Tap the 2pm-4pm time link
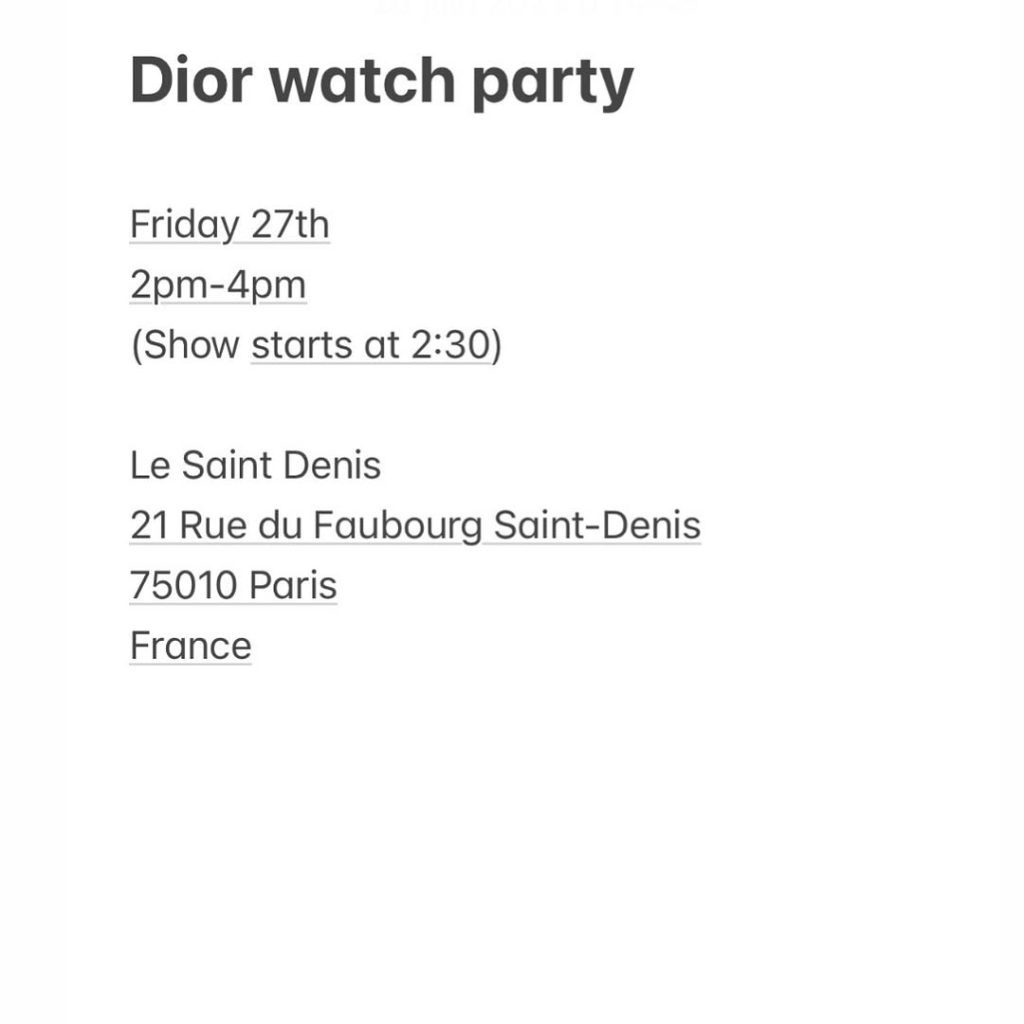 click(218, 285)
